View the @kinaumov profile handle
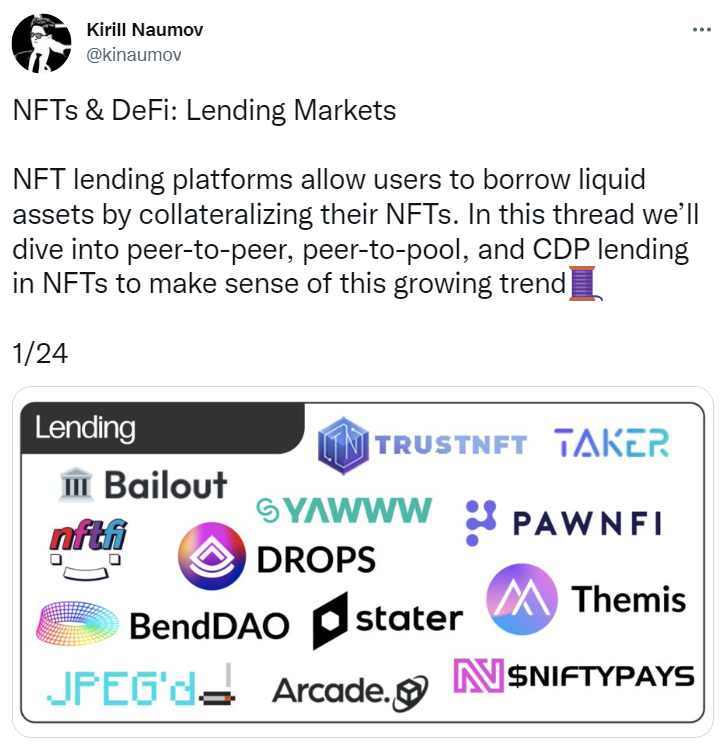 pyautogui.click(x=134, y=55)
